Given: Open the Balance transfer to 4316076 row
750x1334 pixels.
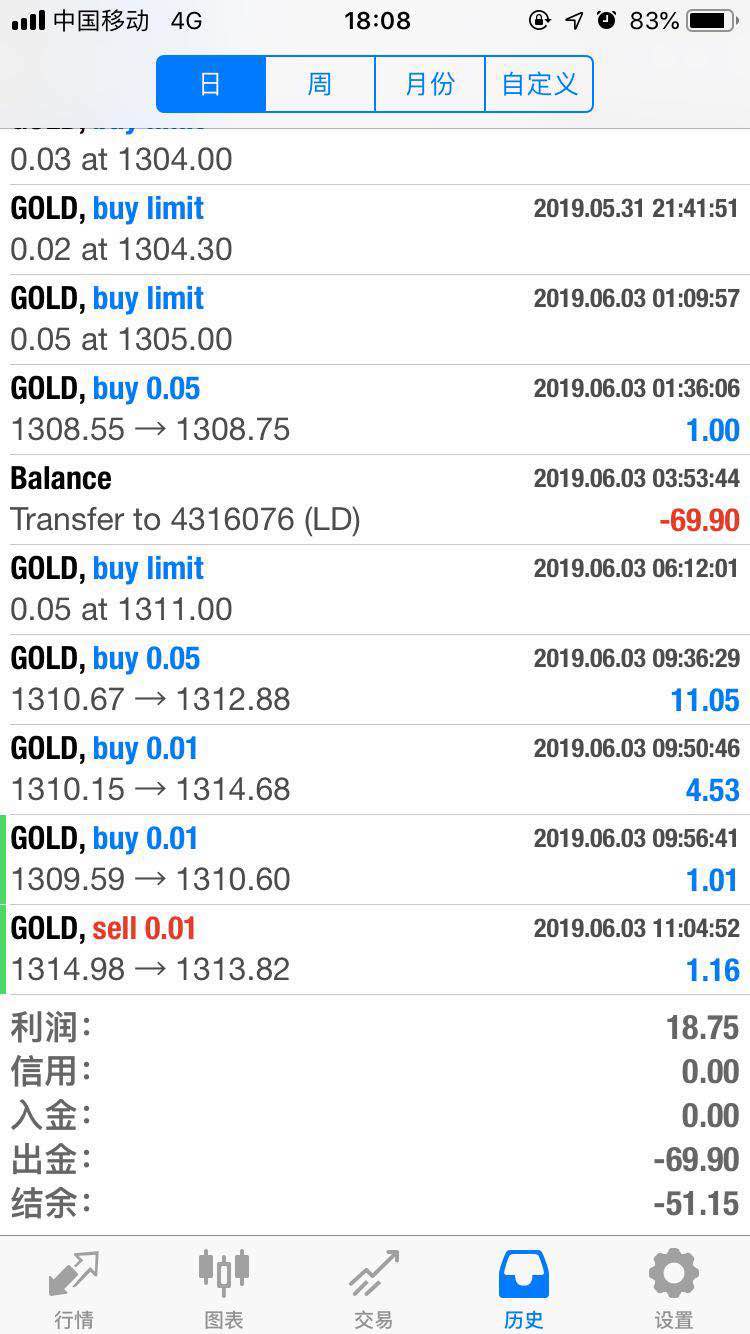Looking at the screenshot, I should pyautogui.click(x=375, y=500).
